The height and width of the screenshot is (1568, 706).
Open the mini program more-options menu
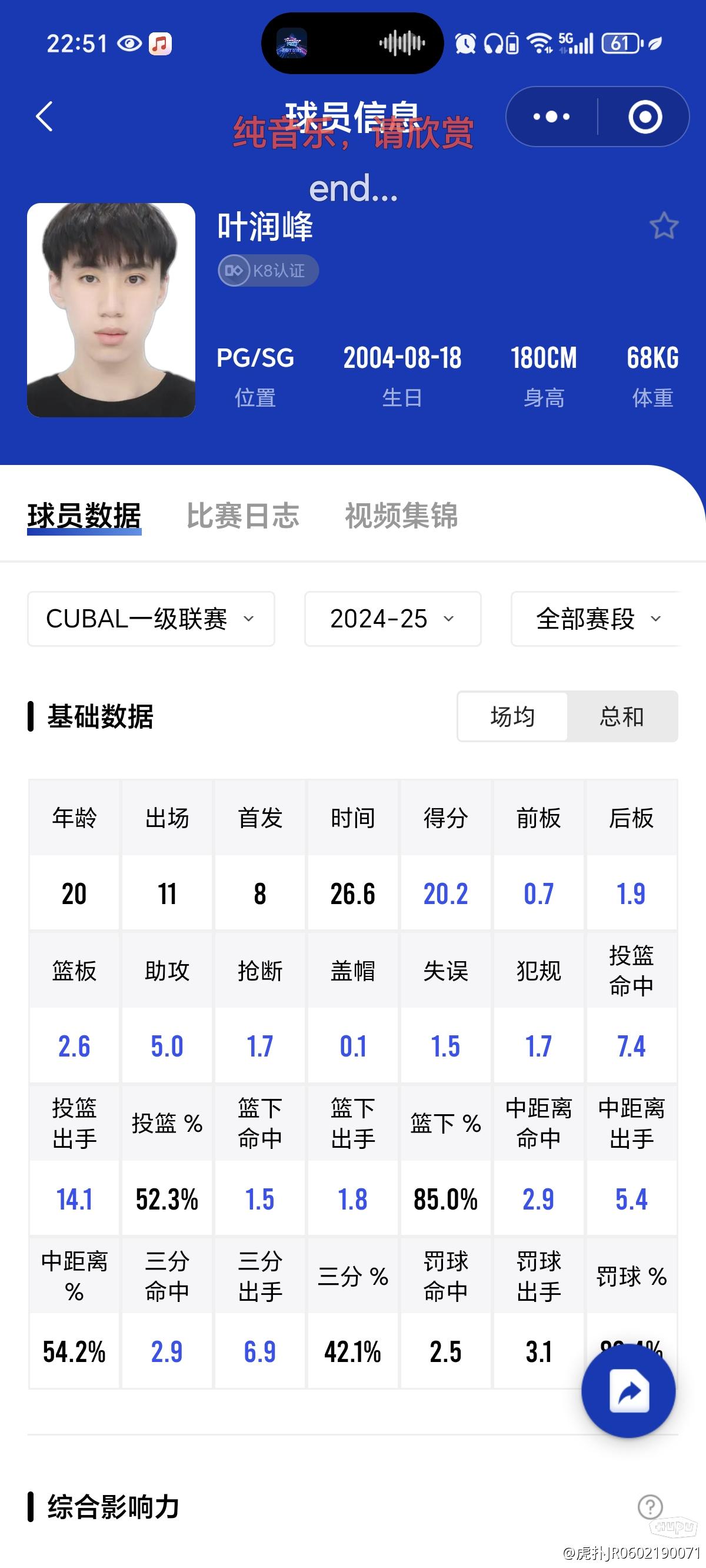551,117
